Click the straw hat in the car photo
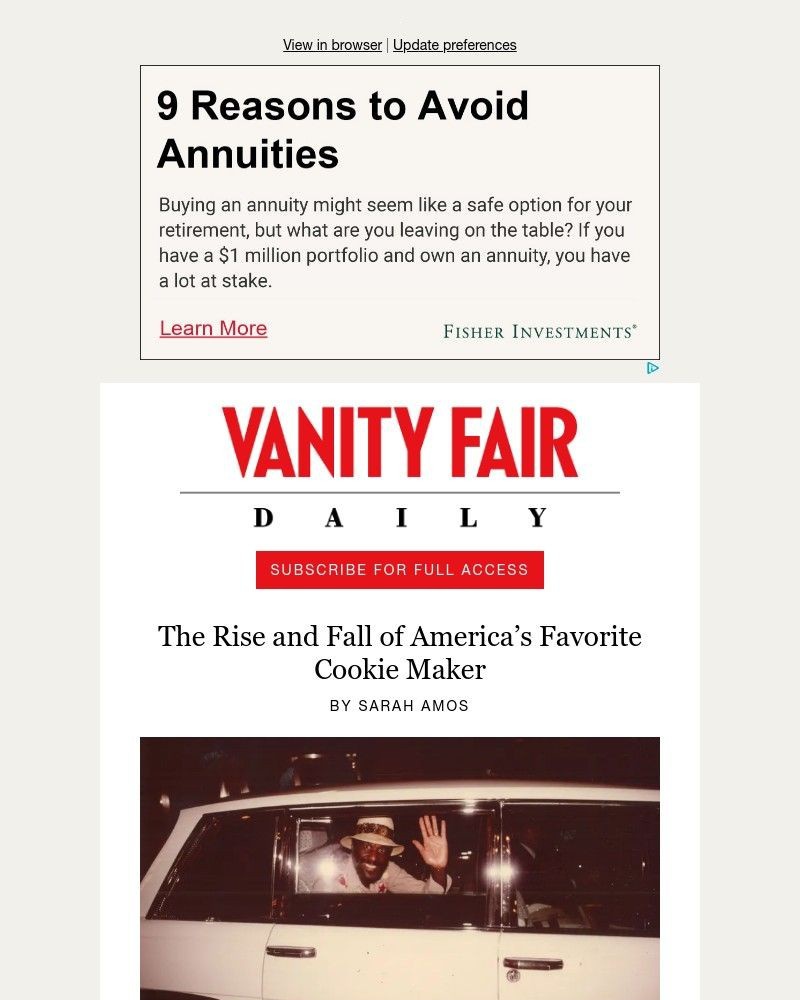The width and height of the screenshot is (800, 1000). 371,833
